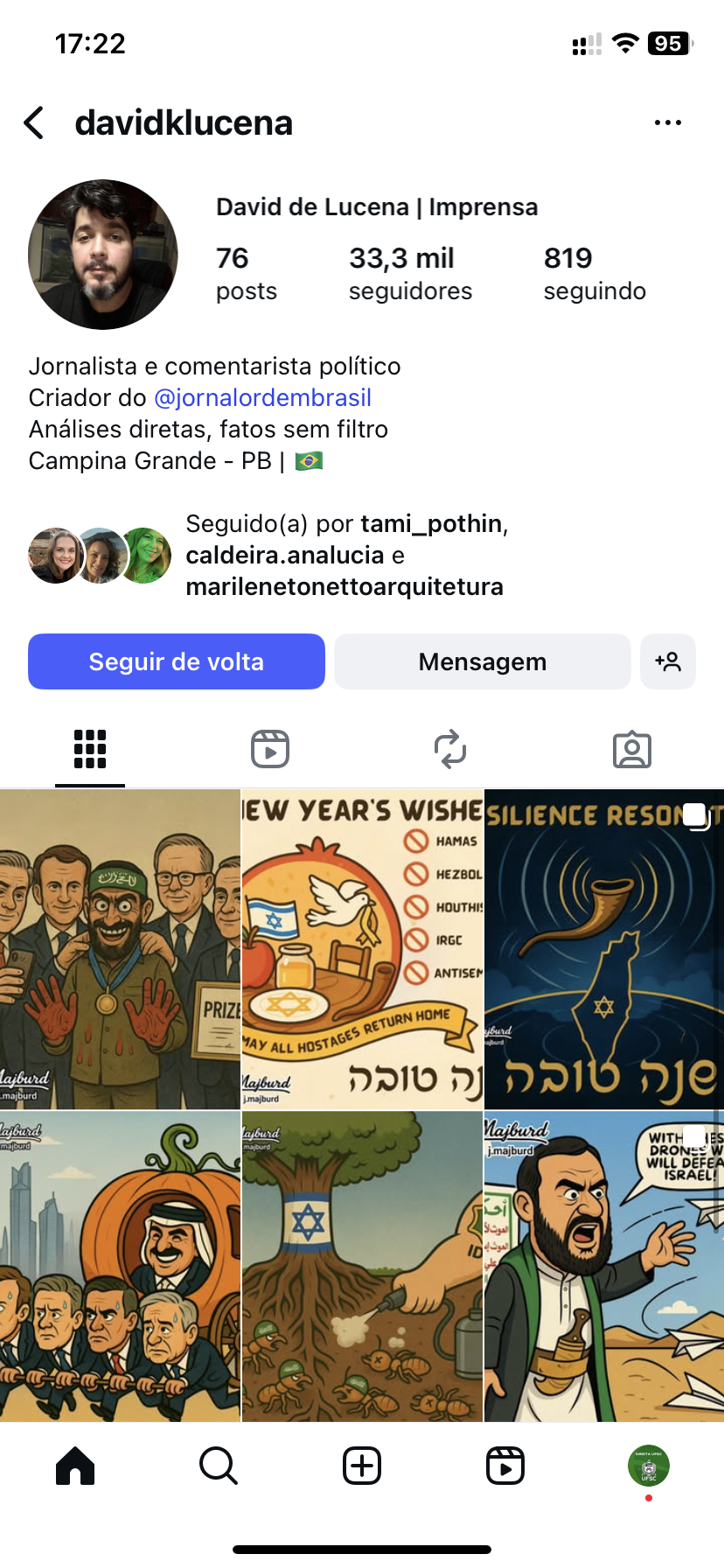Show suggested accounts with the add-person icon

coord(668,661)
